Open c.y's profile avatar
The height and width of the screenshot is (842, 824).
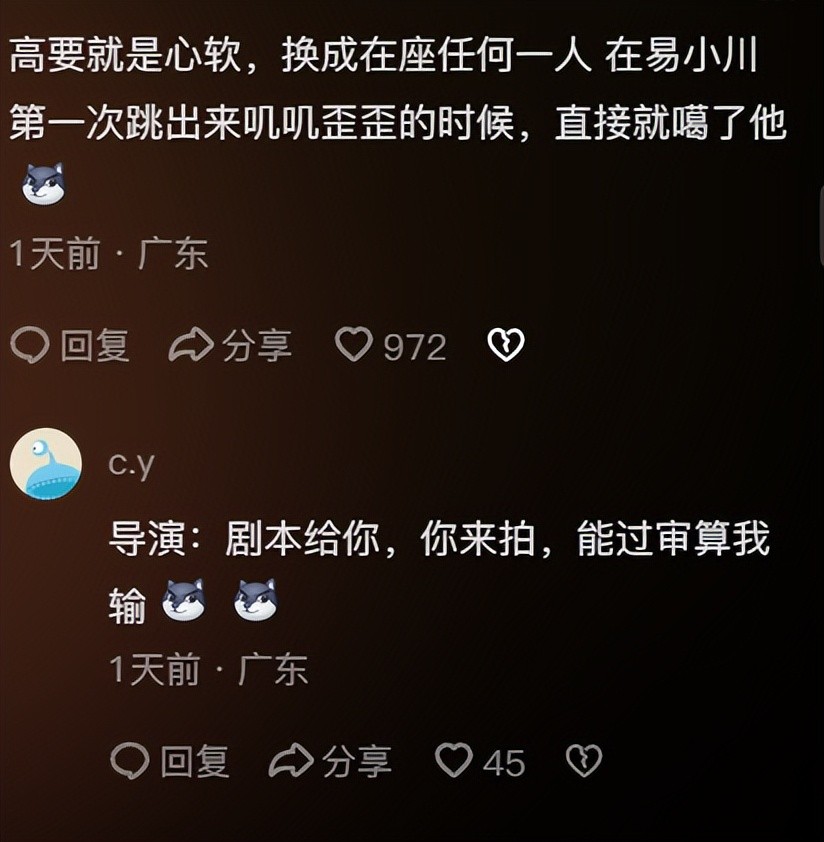(46, 464)
